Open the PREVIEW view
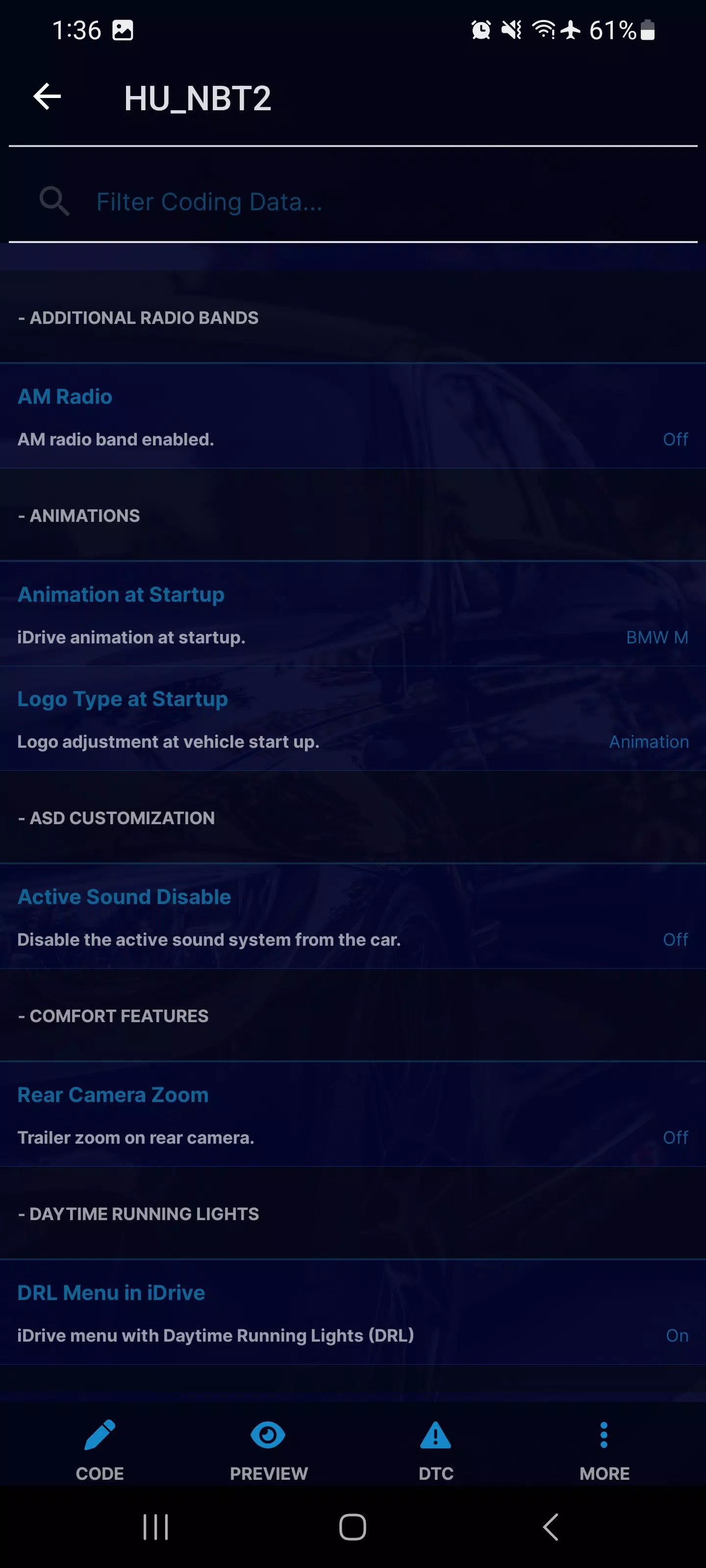706x1568 pixels. 269,1450
